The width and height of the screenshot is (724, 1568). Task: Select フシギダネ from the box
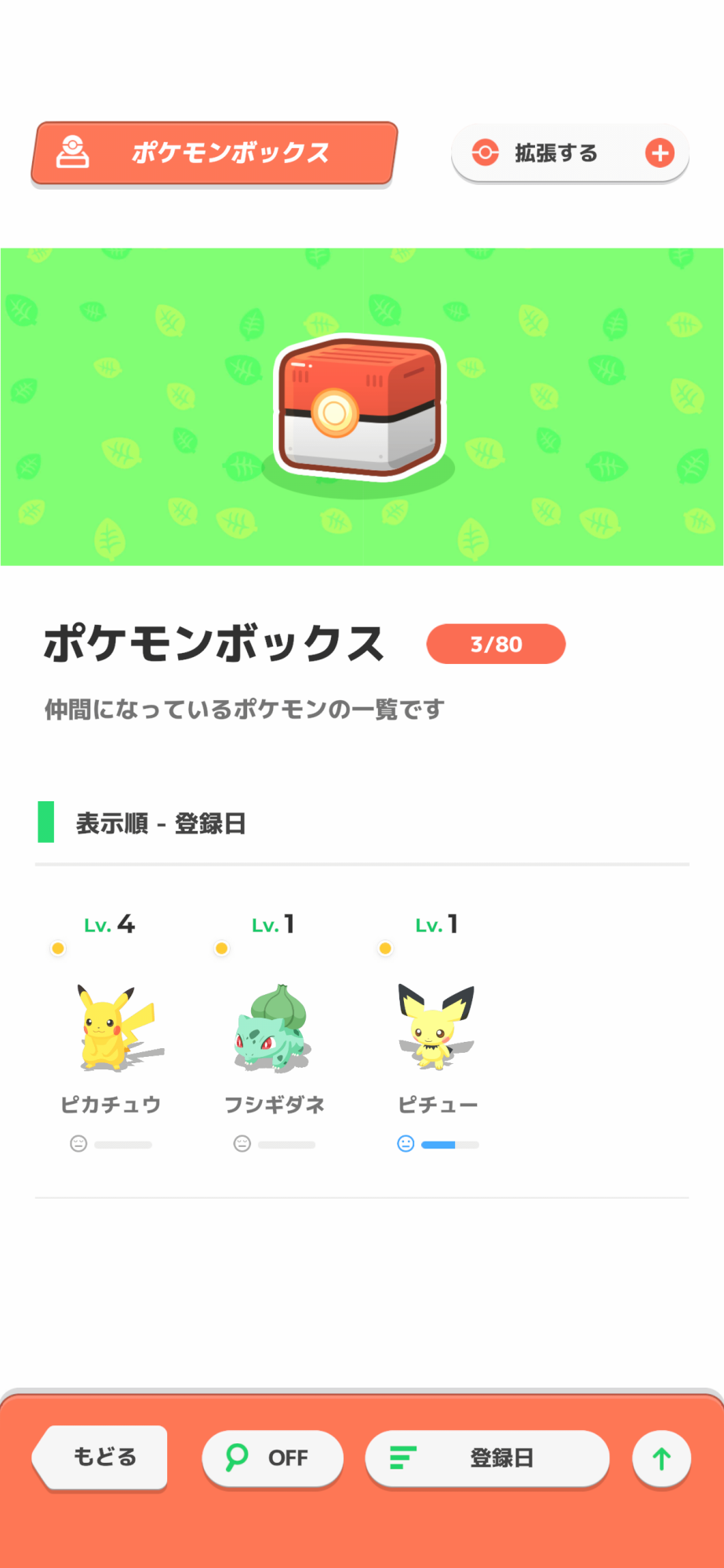point(274,1029)
